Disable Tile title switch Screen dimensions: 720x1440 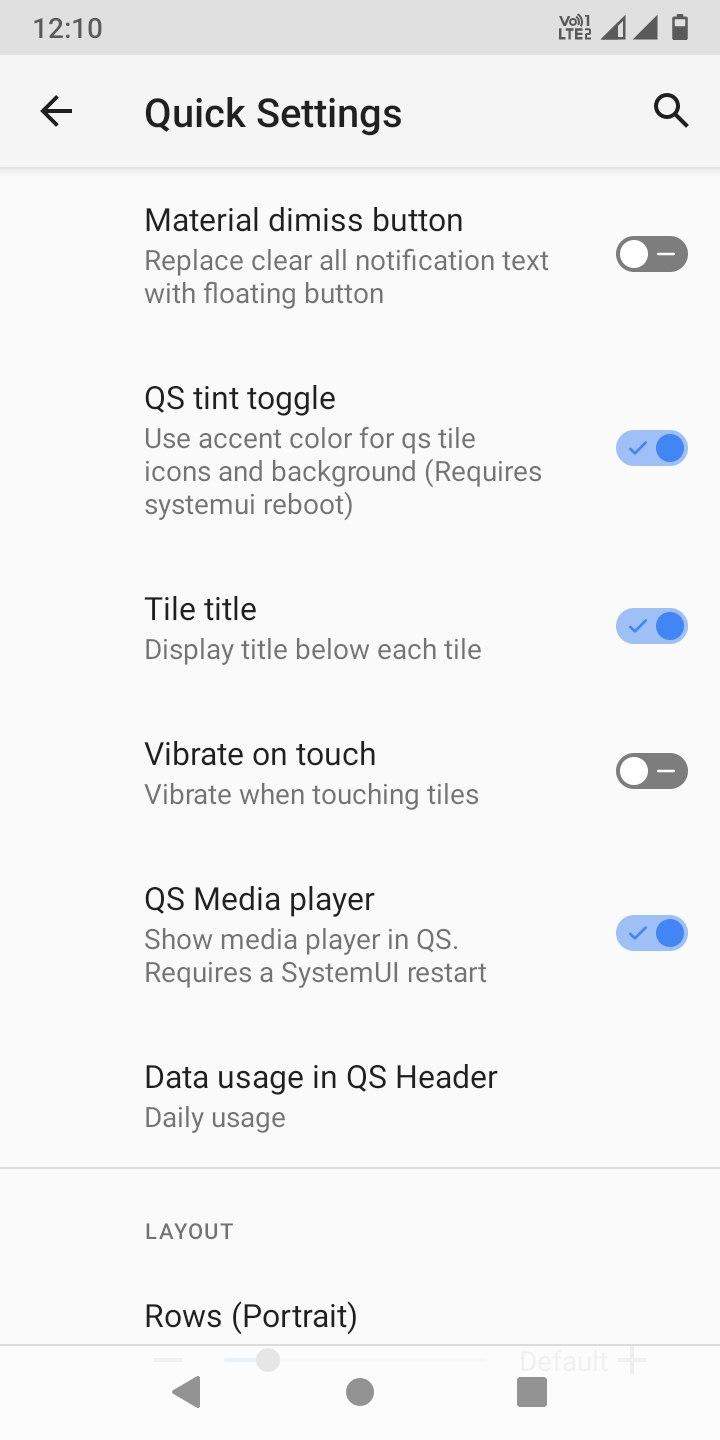(x=651, y=627)
